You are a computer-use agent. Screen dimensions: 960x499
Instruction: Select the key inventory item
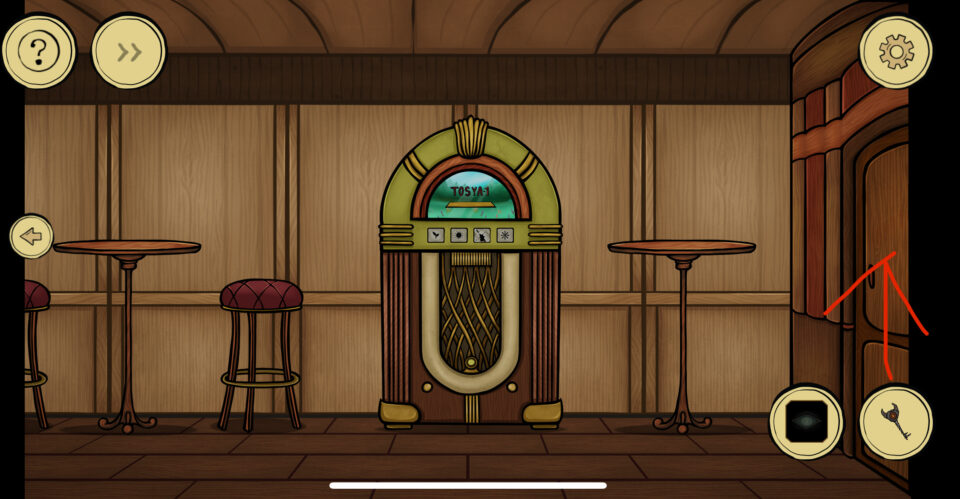(895, 422)
